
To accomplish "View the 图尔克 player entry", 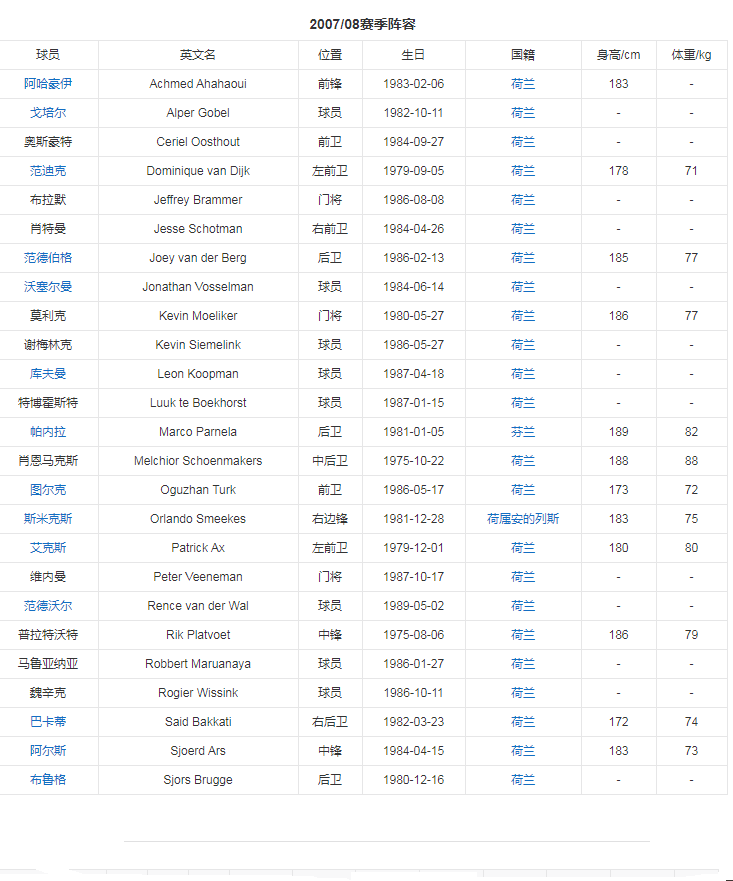I will pyautogui.click(x=48, y=490).
